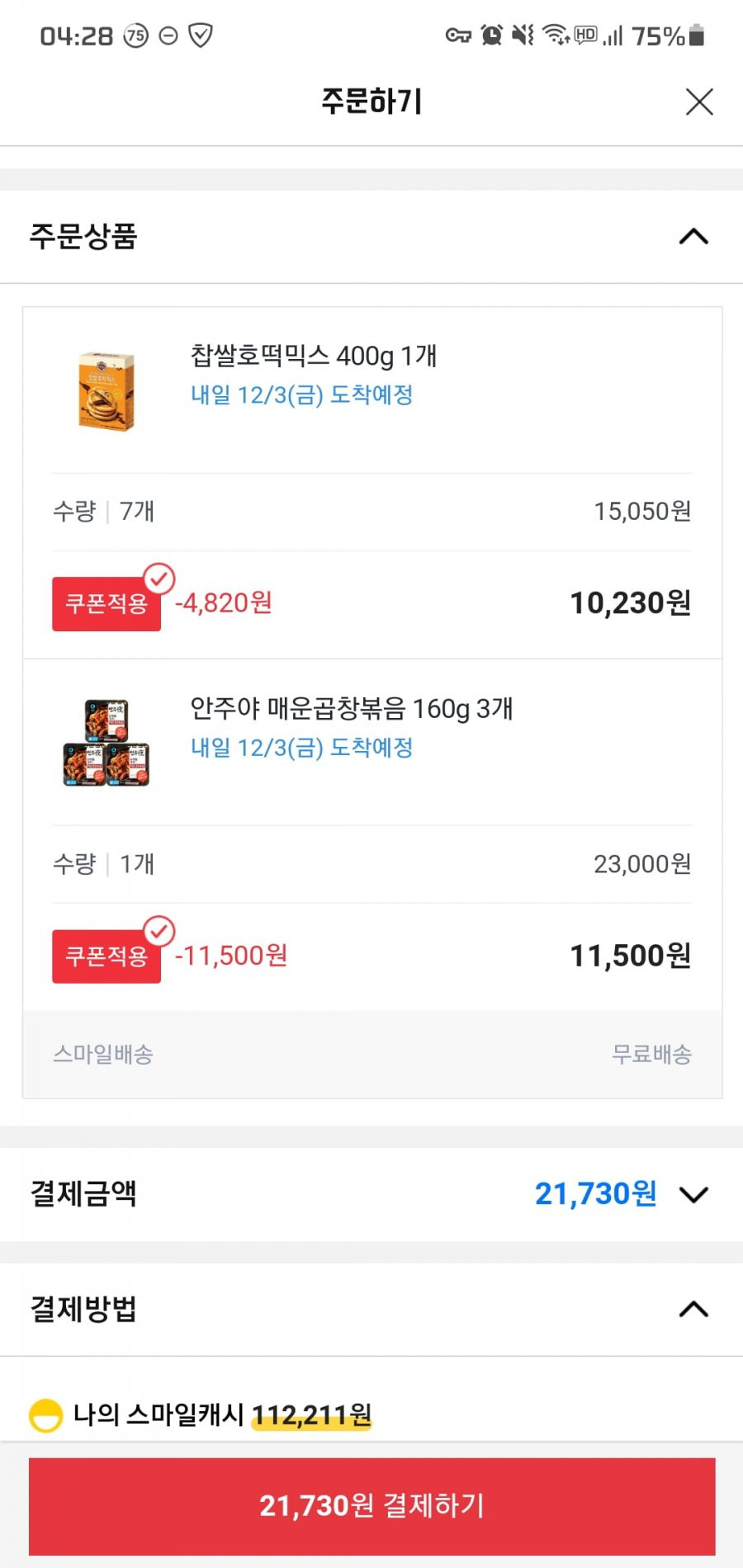Tap 쿠폰적용 for 찹쌀호떡믹스
Screen dimensions: 743x1568
(106, 603)
